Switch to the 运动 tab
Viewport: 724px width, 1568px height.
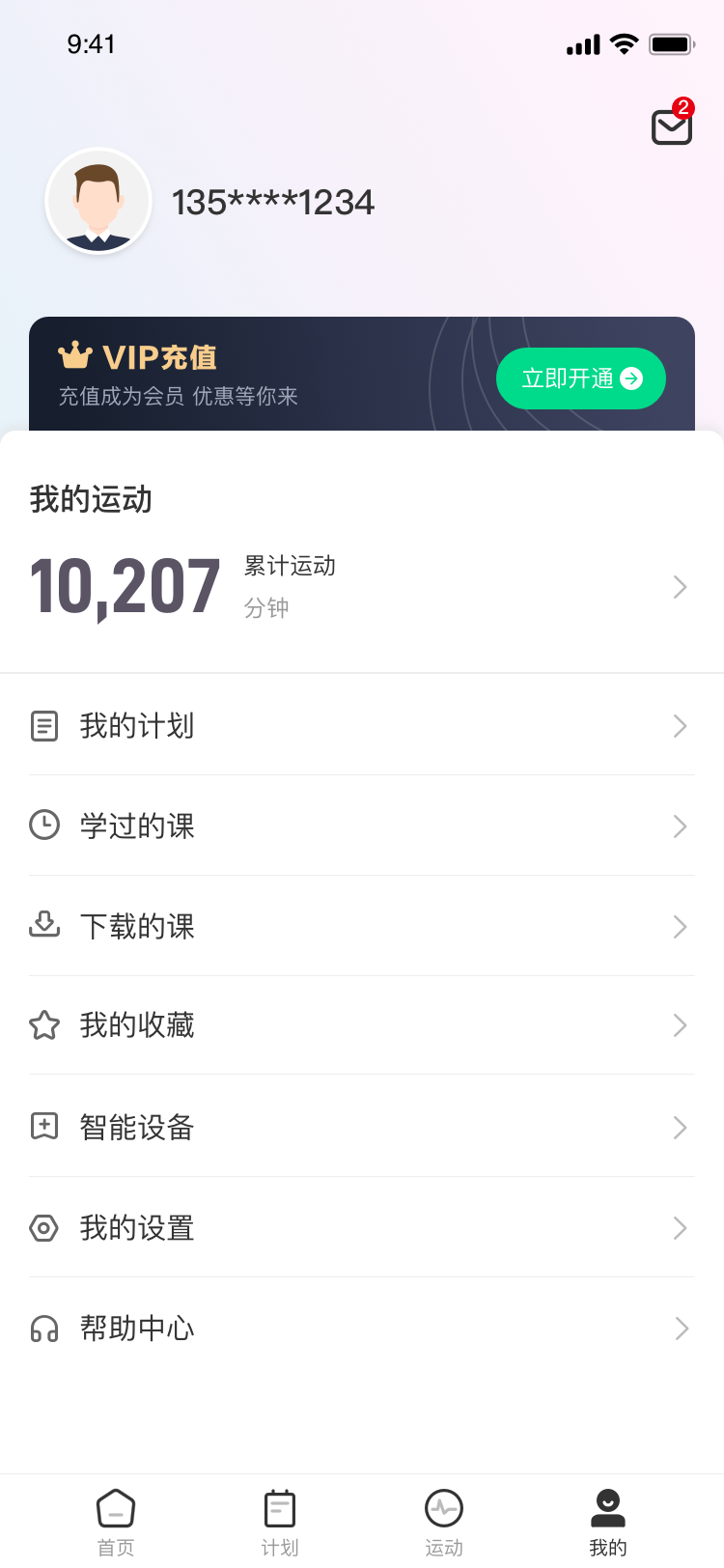tap(443, 1521)
